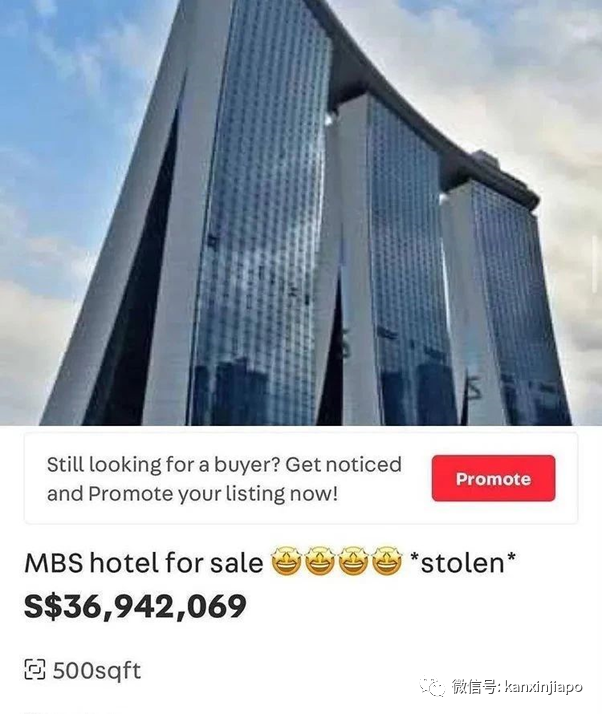
Task: Tap the Promote button
Action: click(x=493, y=478)
